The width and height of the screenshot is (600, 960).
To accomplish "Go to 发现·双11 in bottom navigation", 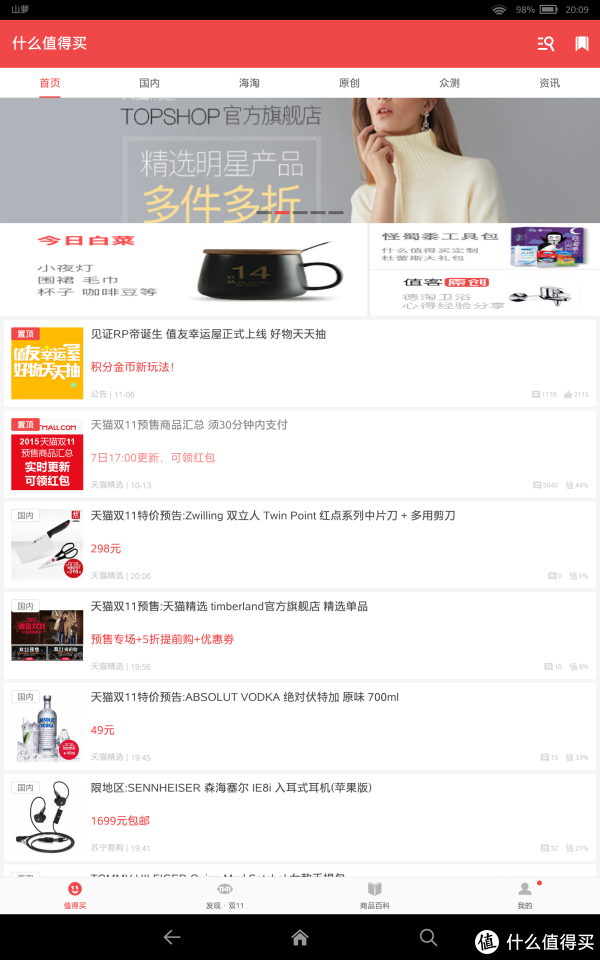I will [x=225, y=894].
